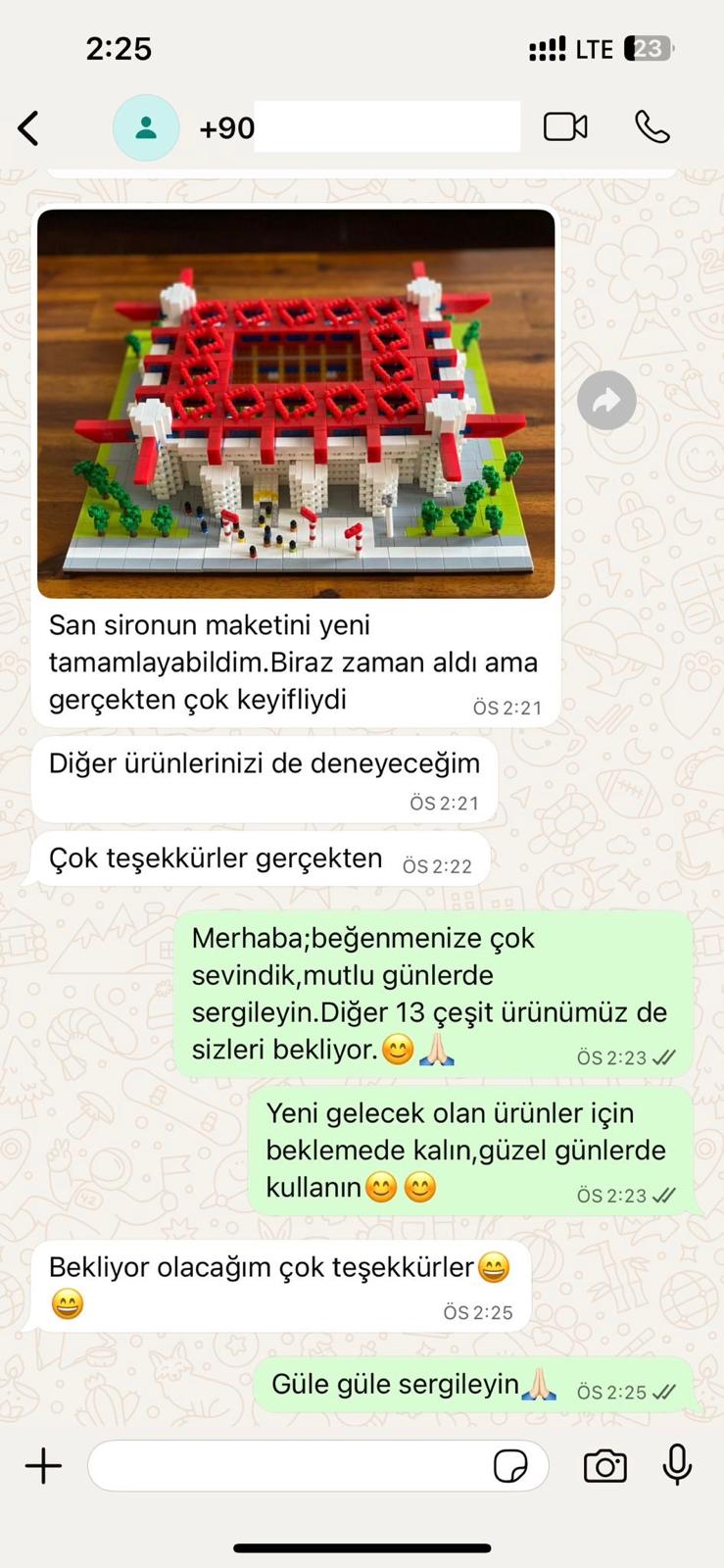Go back to the chat list
The width and height of the screenshot is (724, 1568).
coord(29,128)
